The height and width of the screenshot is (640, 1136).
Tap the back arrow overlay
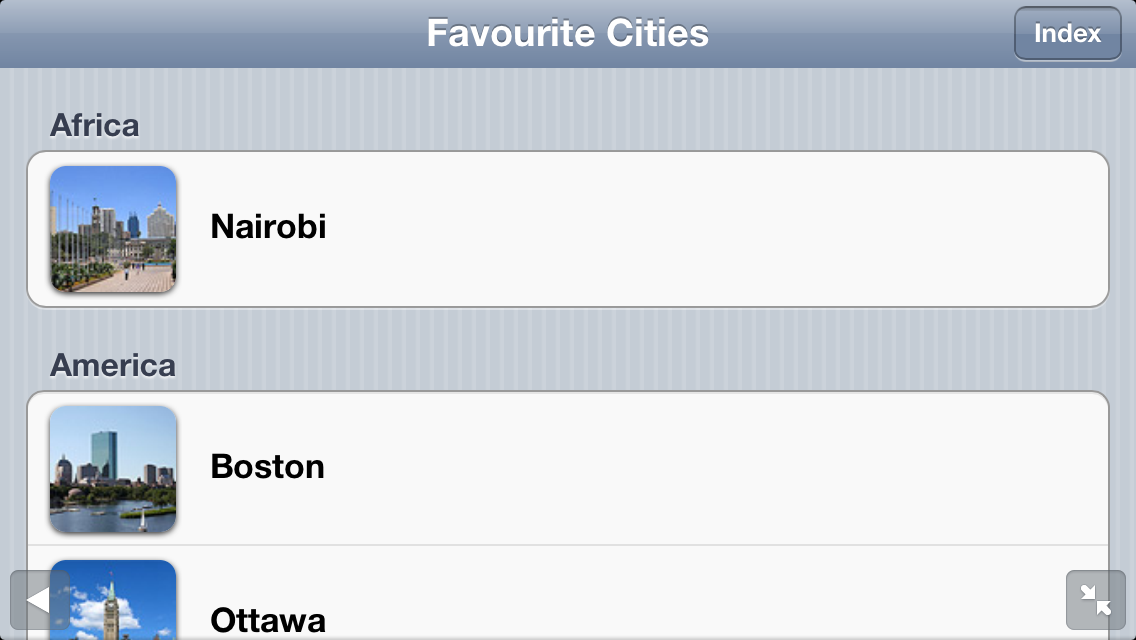[39, 600]
